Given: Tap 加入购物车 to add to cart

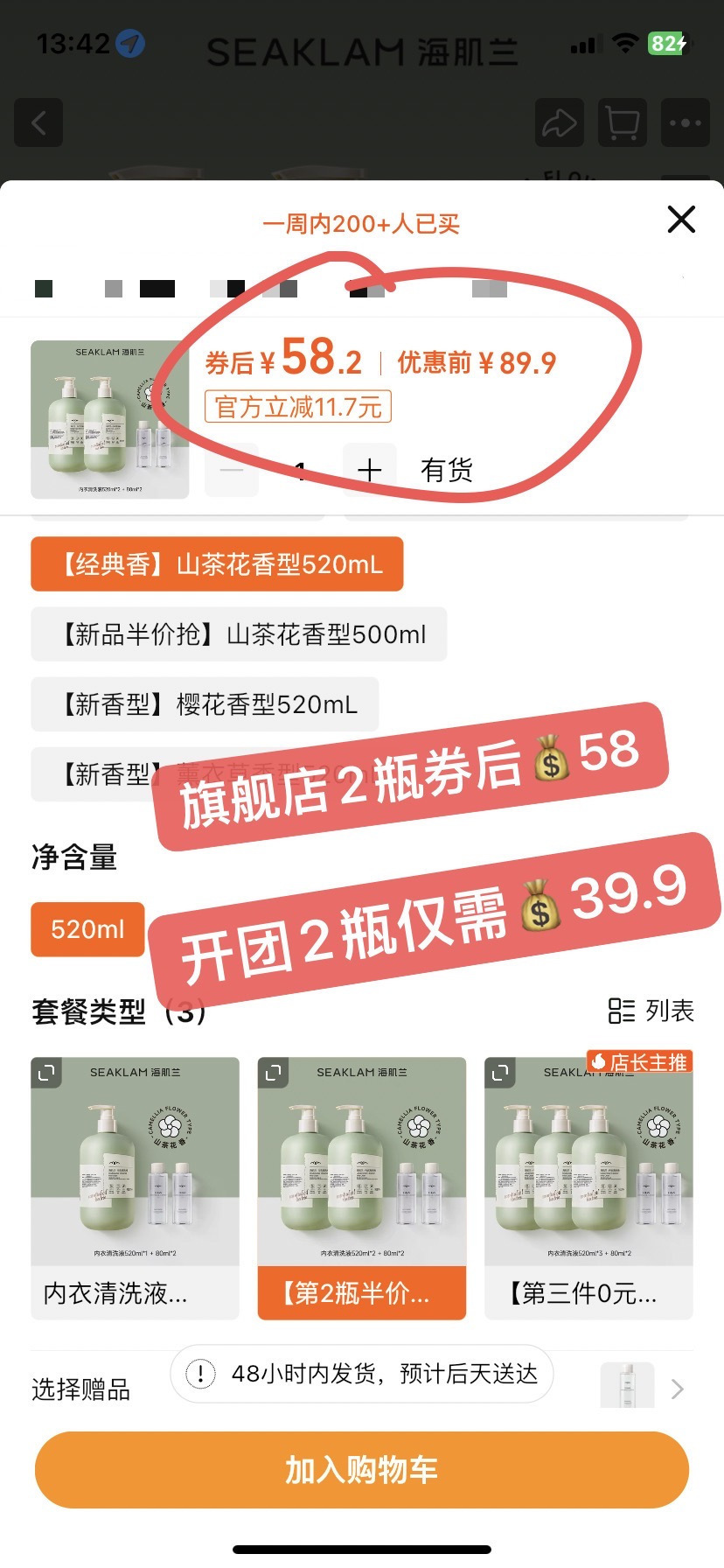Looking at the screenshot, I should 362,1470.
